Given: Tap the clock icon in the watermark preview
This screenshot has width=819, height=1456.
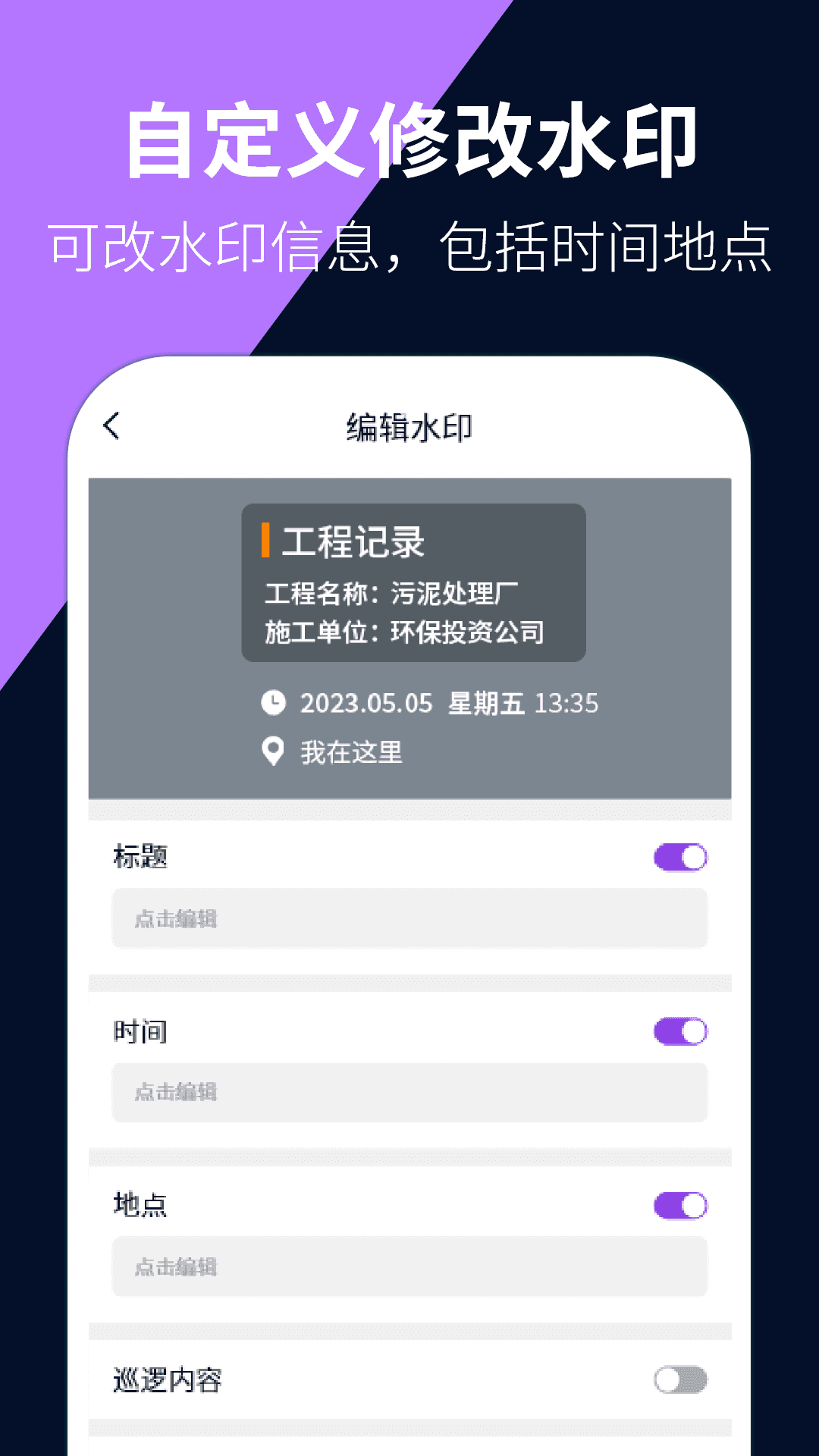Looking at the screenshot, I should (x=275, y=703).
